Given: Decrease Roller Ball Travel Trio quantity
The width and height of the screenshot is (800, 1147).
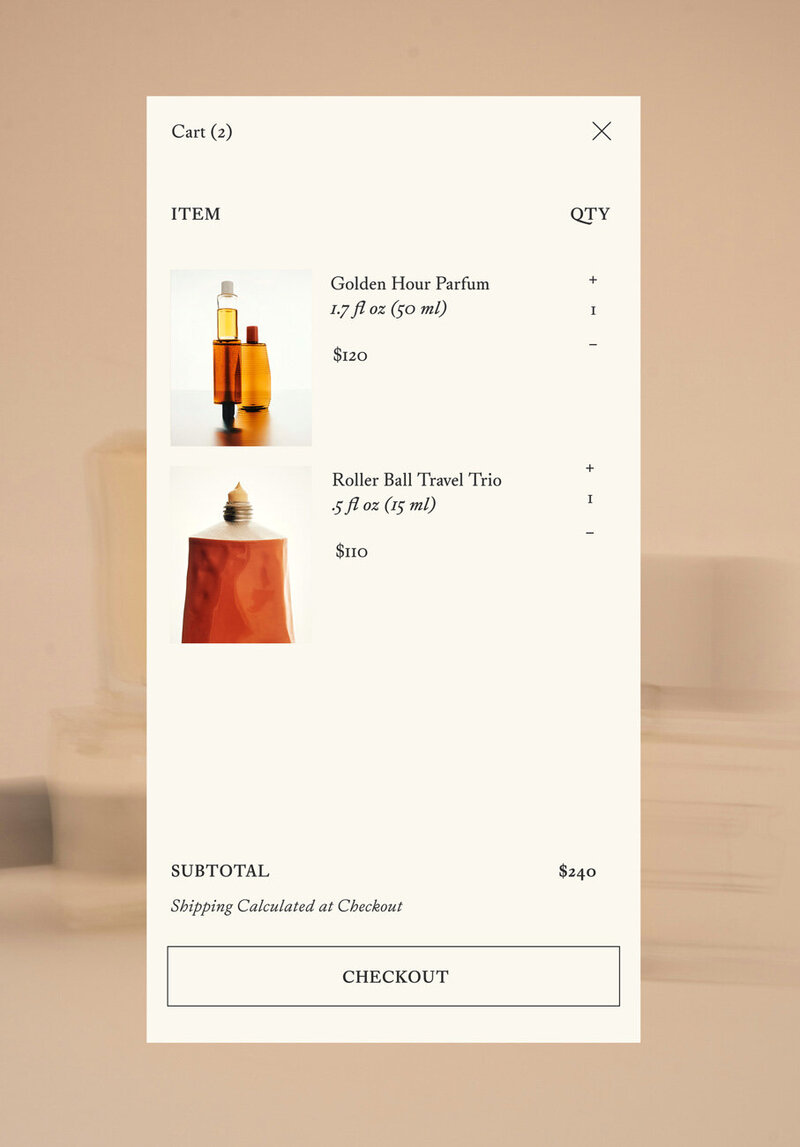Looking at the screenshot, I should click(590, 533).
